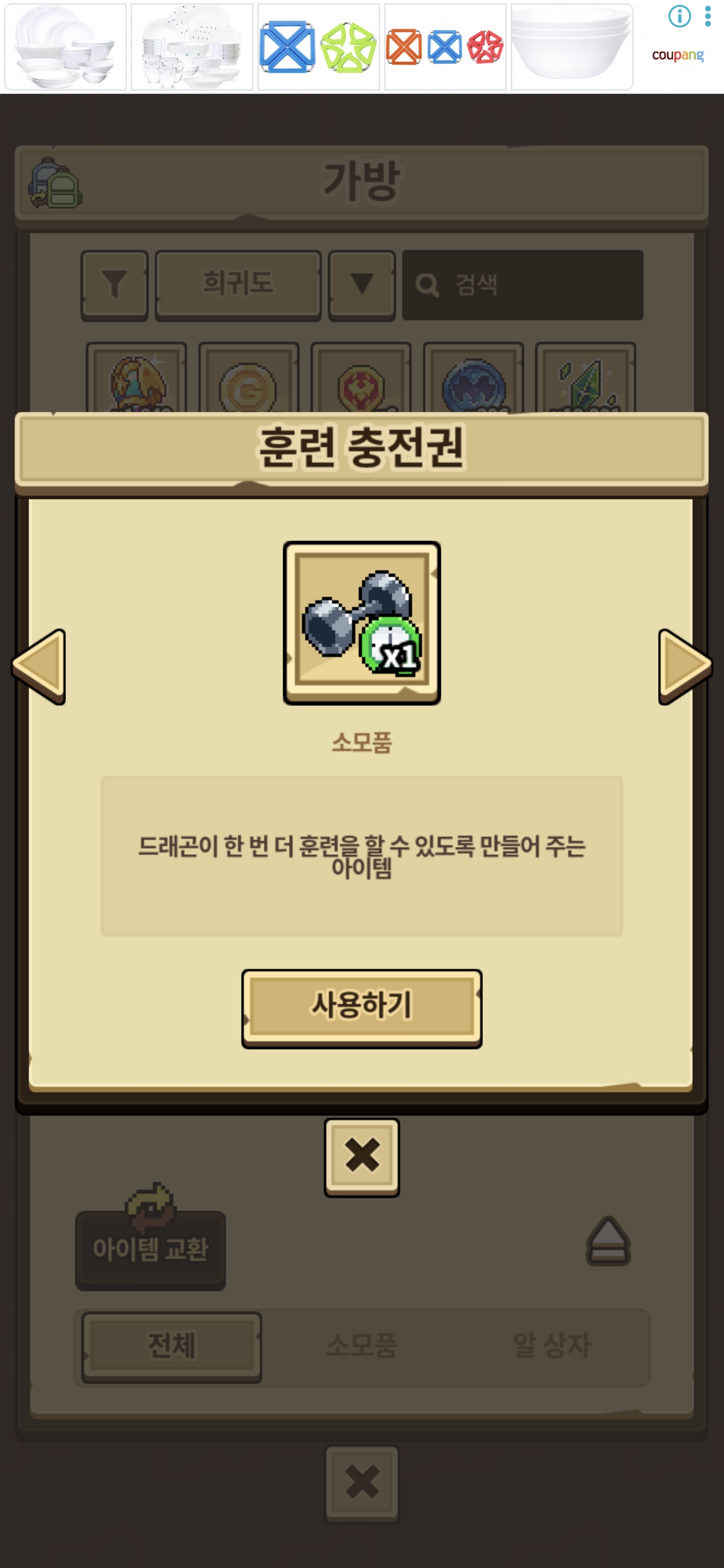Go to the previous item with left arrow
The width and height of the screenshot is (724, 1568).
(x=40, y=666)
